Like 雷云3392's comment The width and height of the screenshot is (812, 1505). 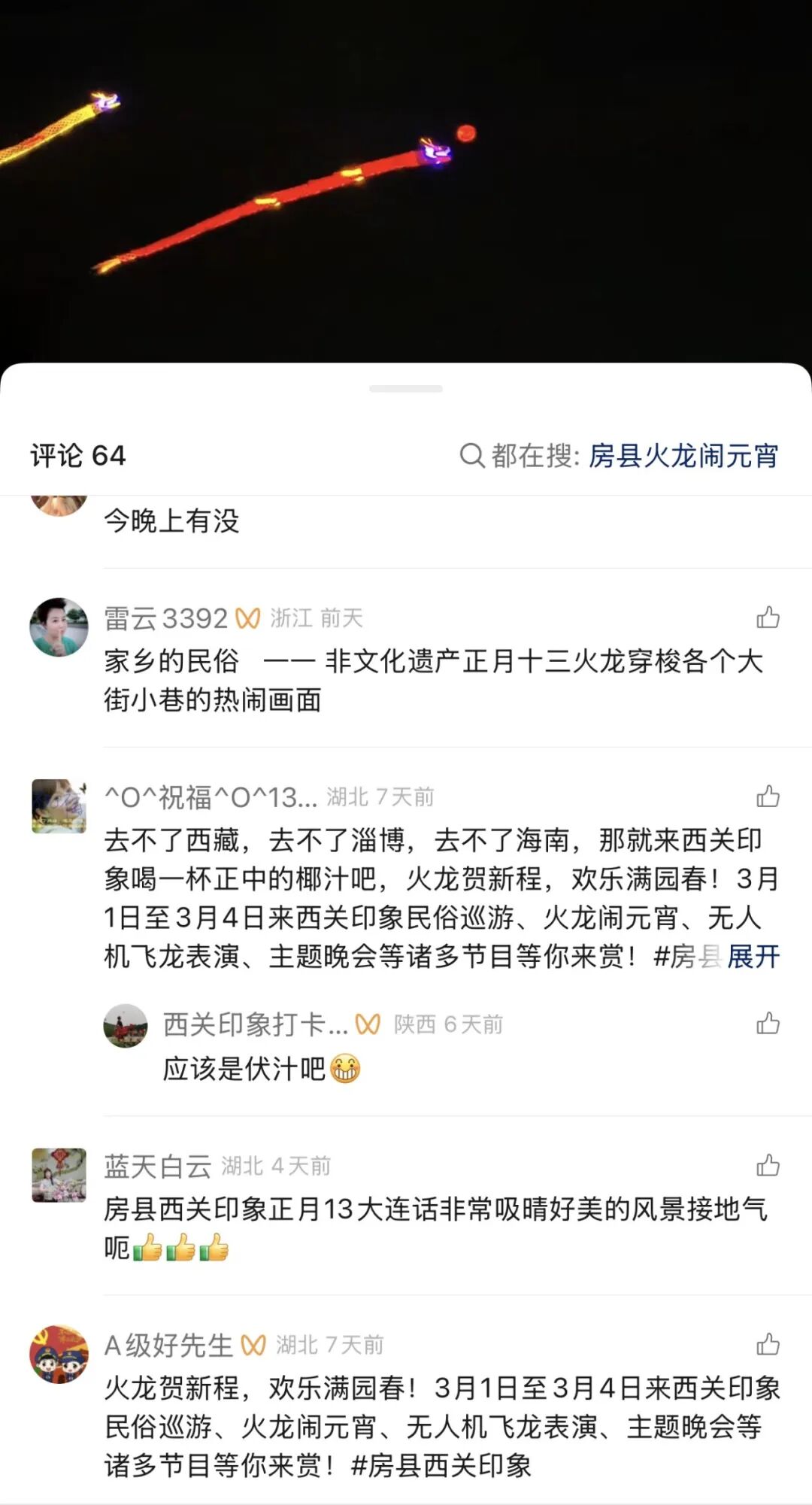click(x=768, y=618)
